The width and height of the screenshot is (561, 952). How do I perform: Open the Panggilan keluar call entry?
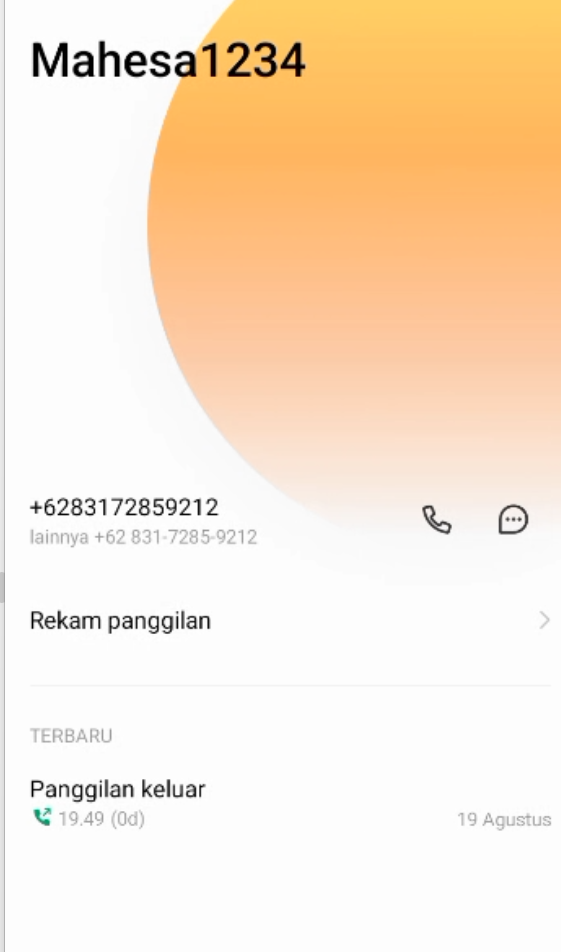pos(290,803)
